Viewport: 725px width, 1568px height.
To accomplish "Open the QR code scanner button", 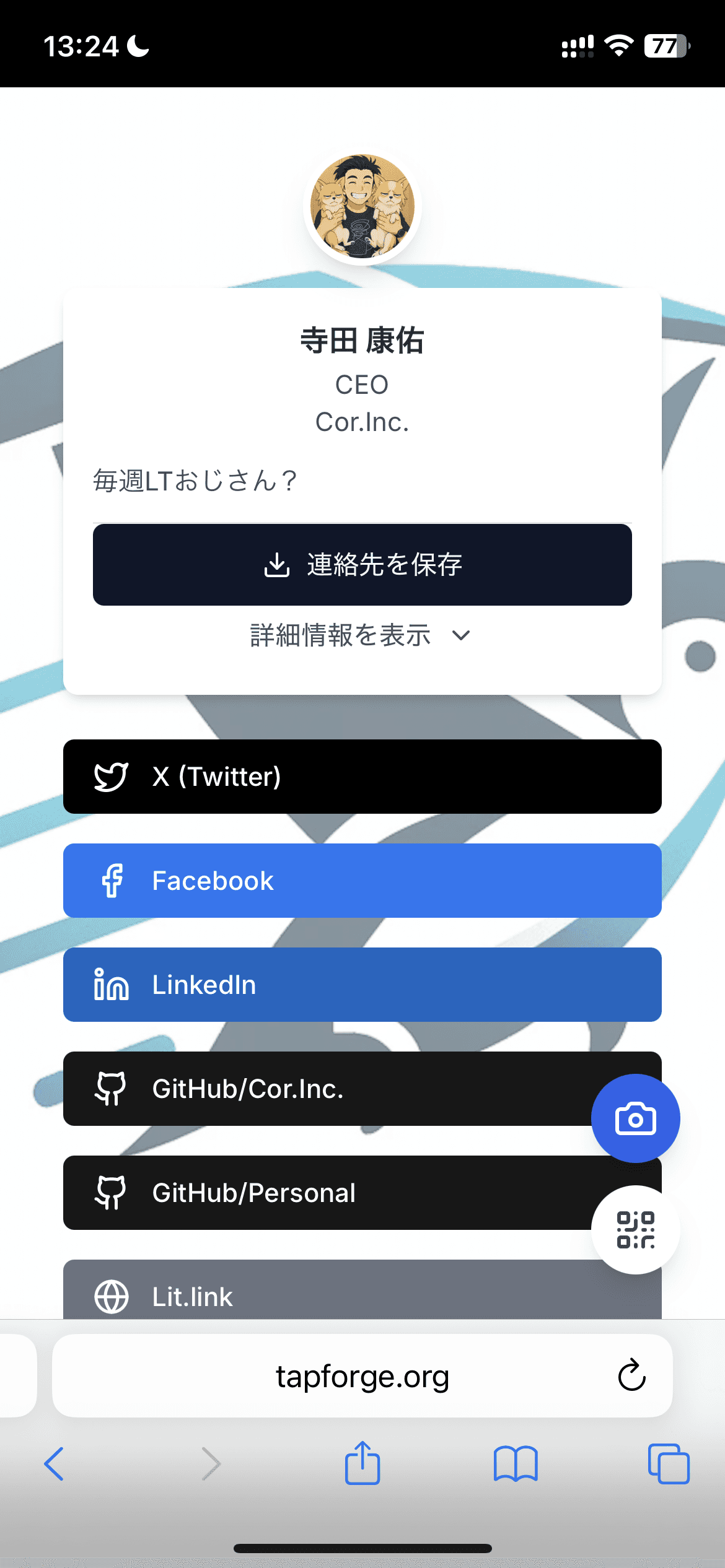I will pyautogui.click(x=635, y=1231).
